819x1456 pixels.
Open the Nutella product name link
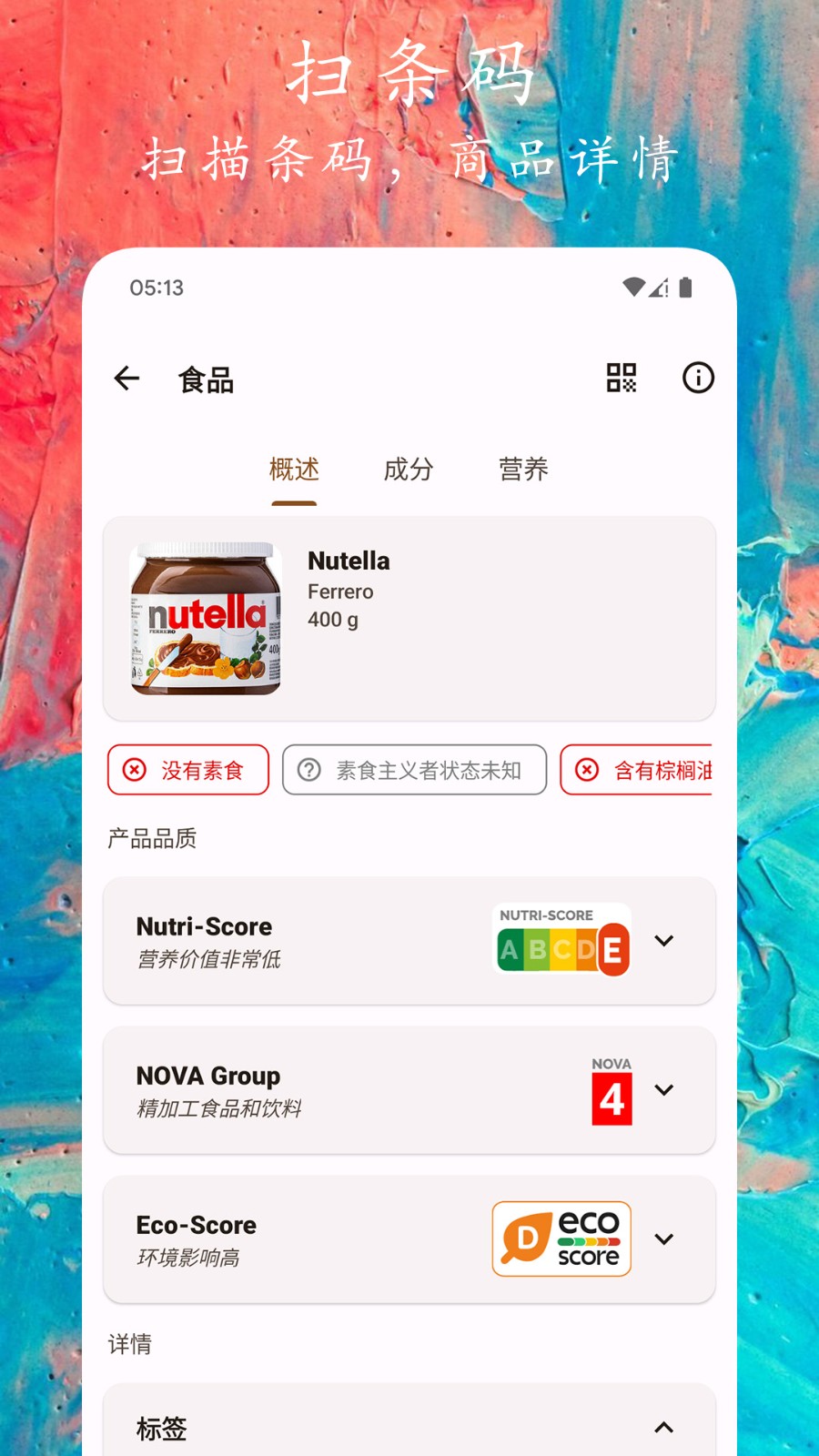tap(349, 561)
